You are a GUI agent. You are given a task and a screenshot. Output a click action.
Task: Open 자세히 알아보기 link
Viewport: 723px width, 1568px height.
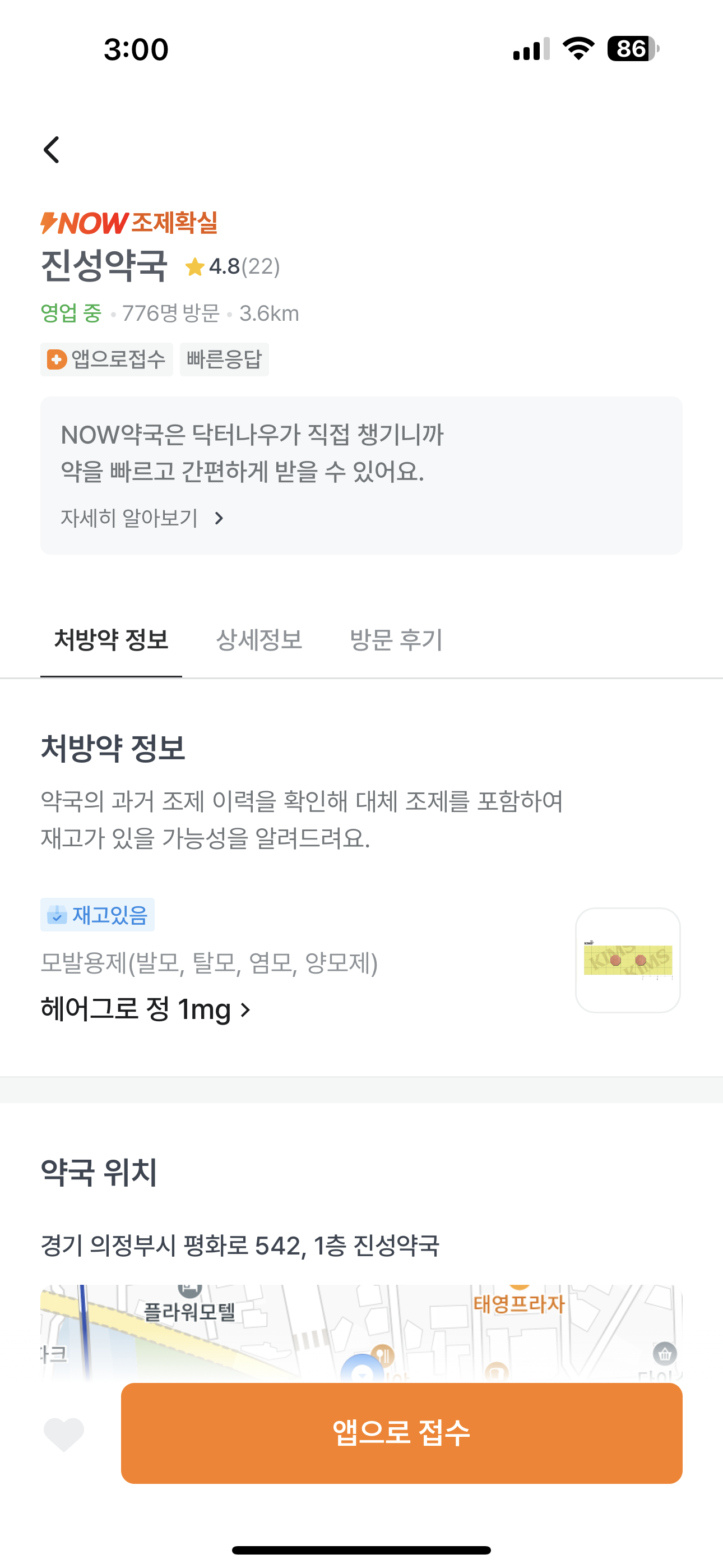tap(142, 518)
